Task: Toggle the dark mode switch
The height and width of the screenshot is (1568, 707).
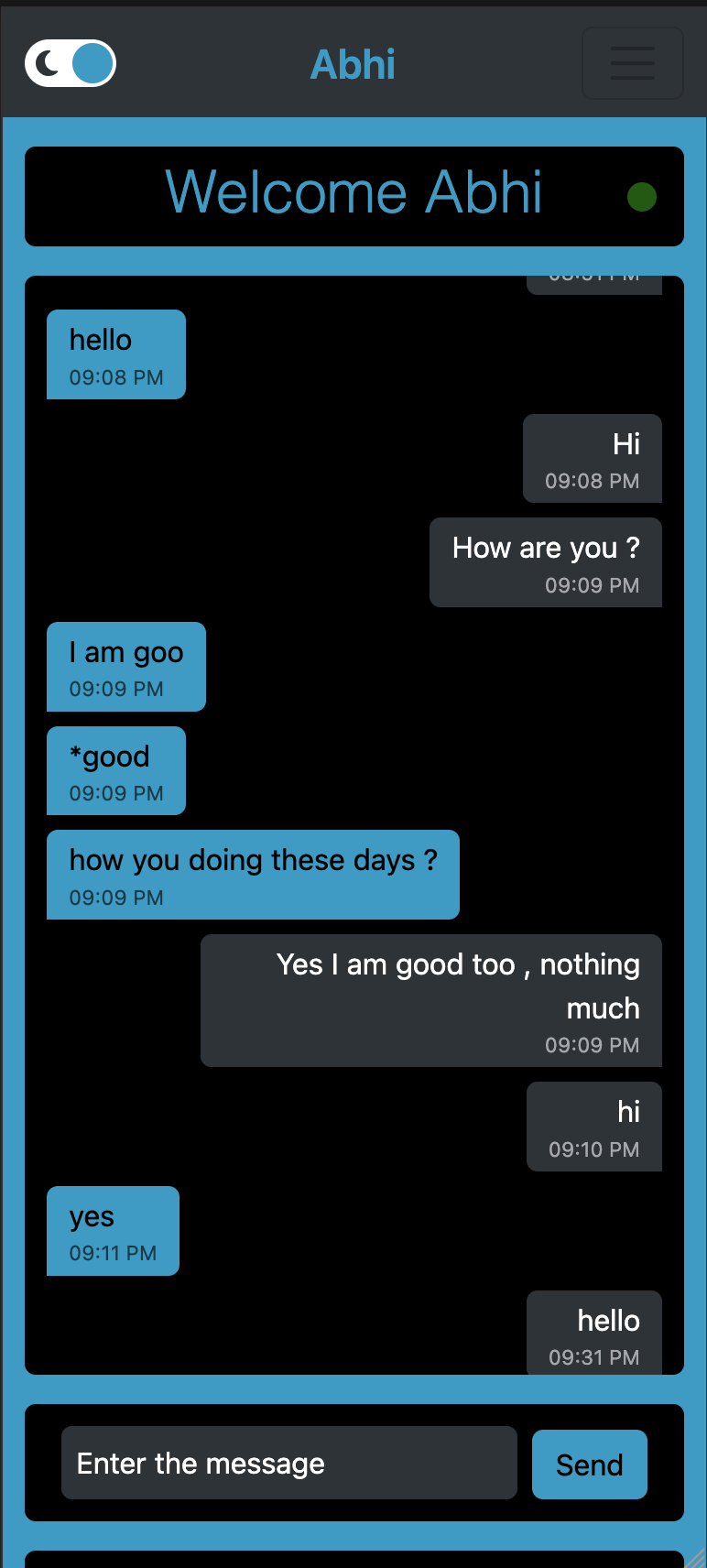Action: point(71,63)
